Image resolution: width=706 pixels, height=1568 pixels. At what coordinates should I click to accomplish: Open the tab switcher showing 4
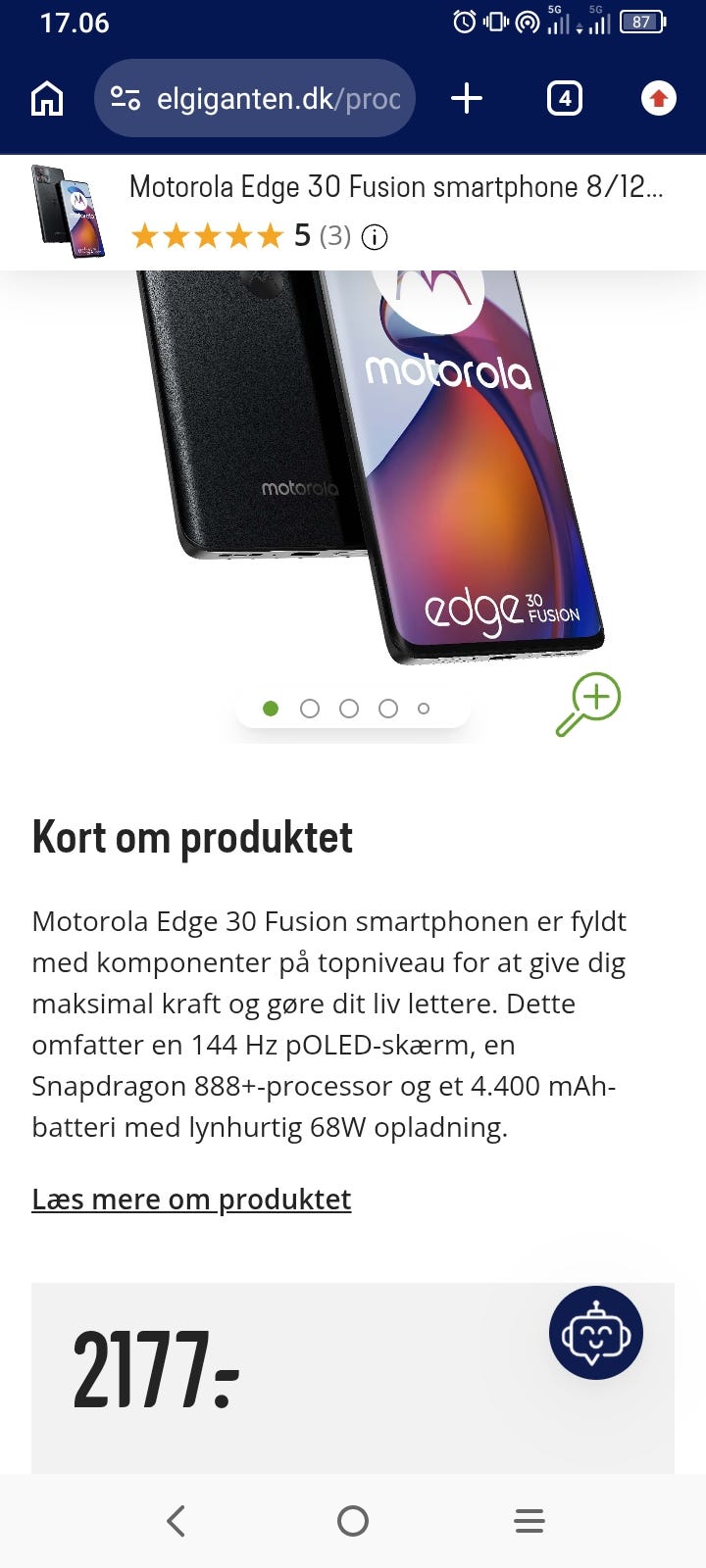coord(564,98)
